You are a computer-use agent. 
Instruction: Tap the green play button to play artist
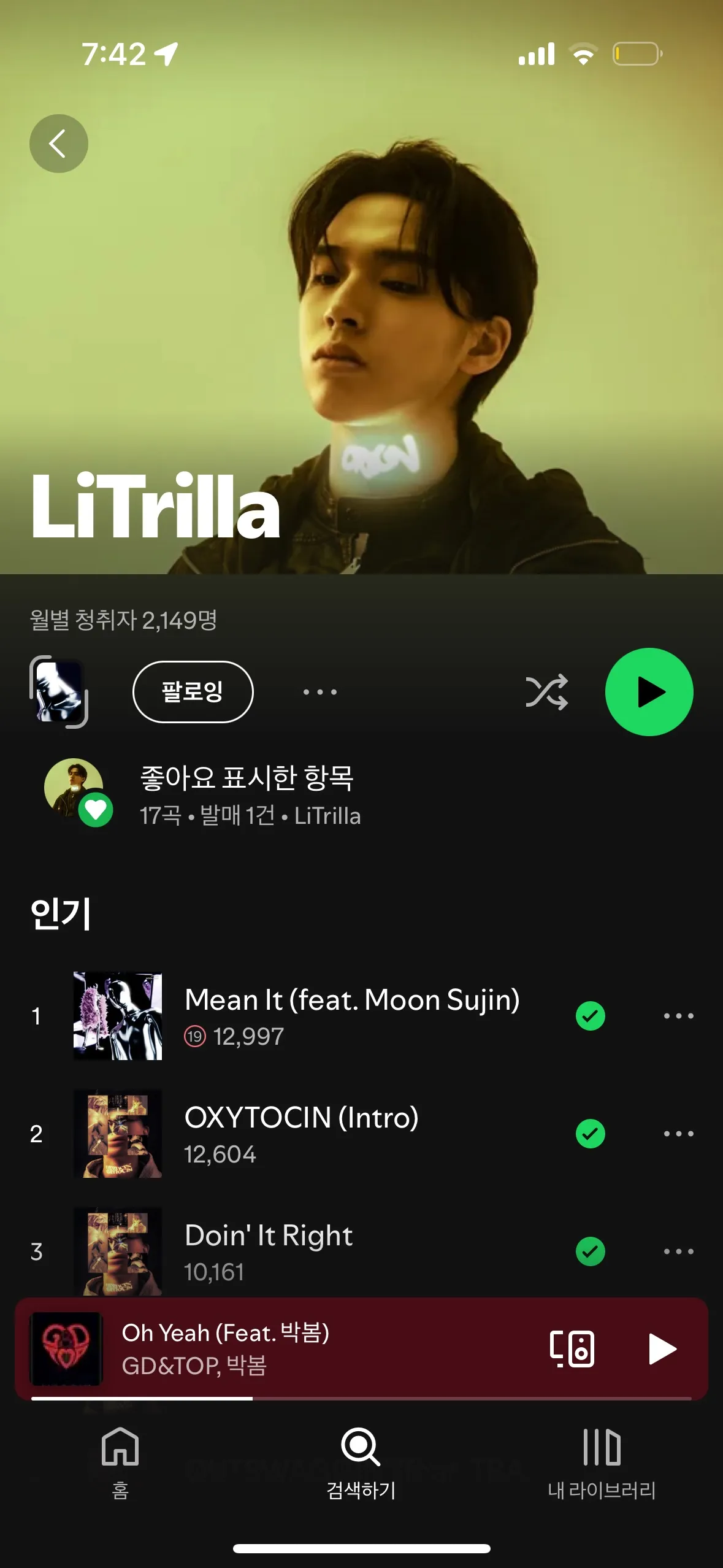(x=649, y=691)
